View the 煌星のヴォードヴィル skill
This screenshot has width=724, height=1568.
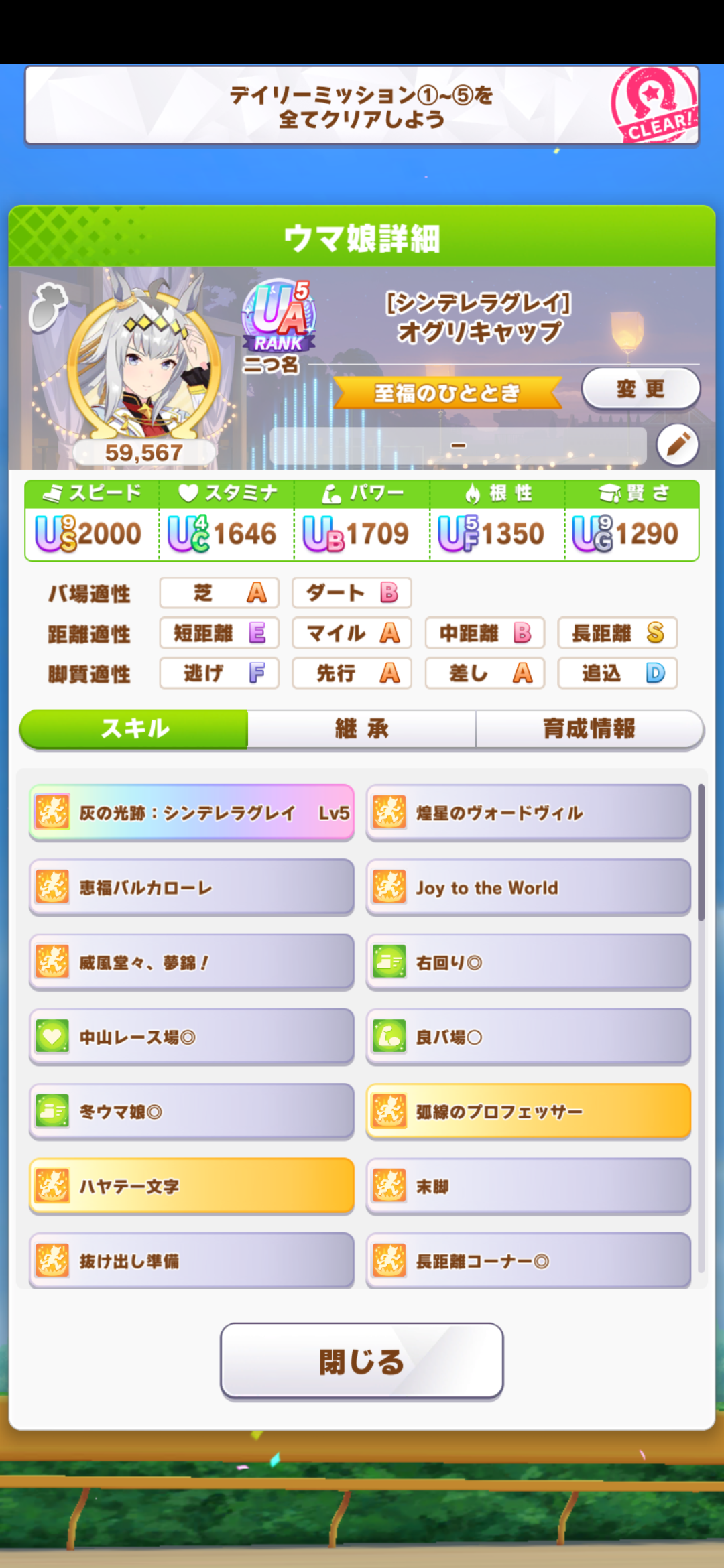tap(528, 813)
